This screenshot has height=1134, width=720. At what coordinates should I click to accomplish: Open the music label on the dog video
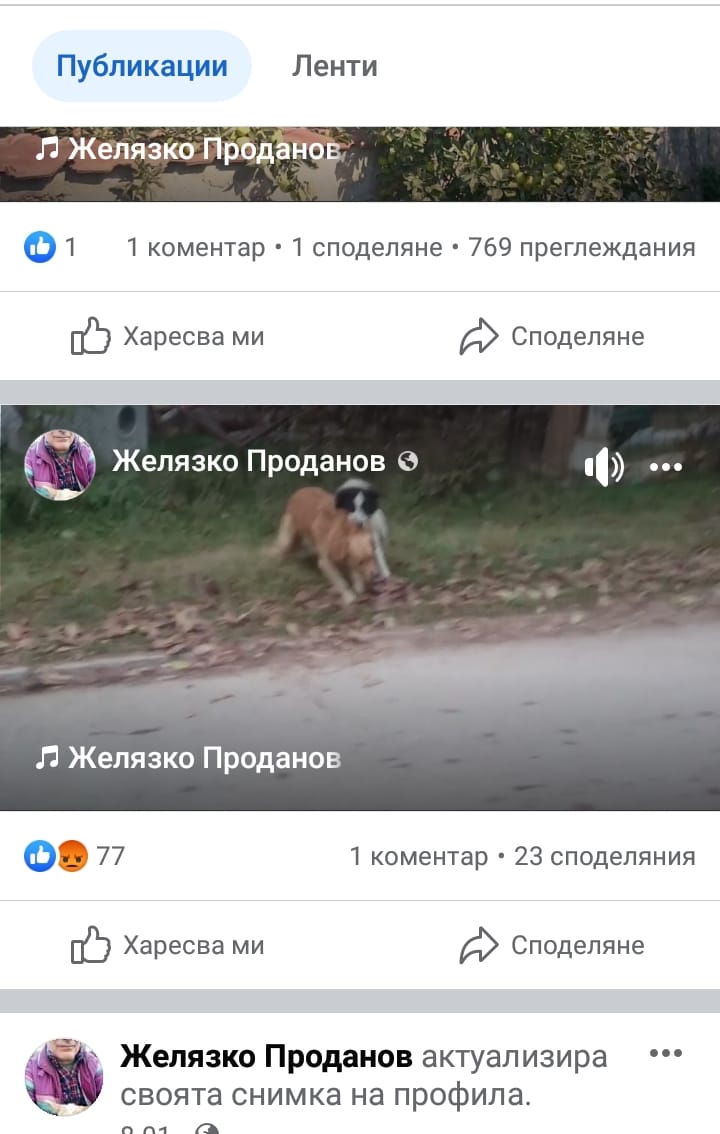click(189, 759)
